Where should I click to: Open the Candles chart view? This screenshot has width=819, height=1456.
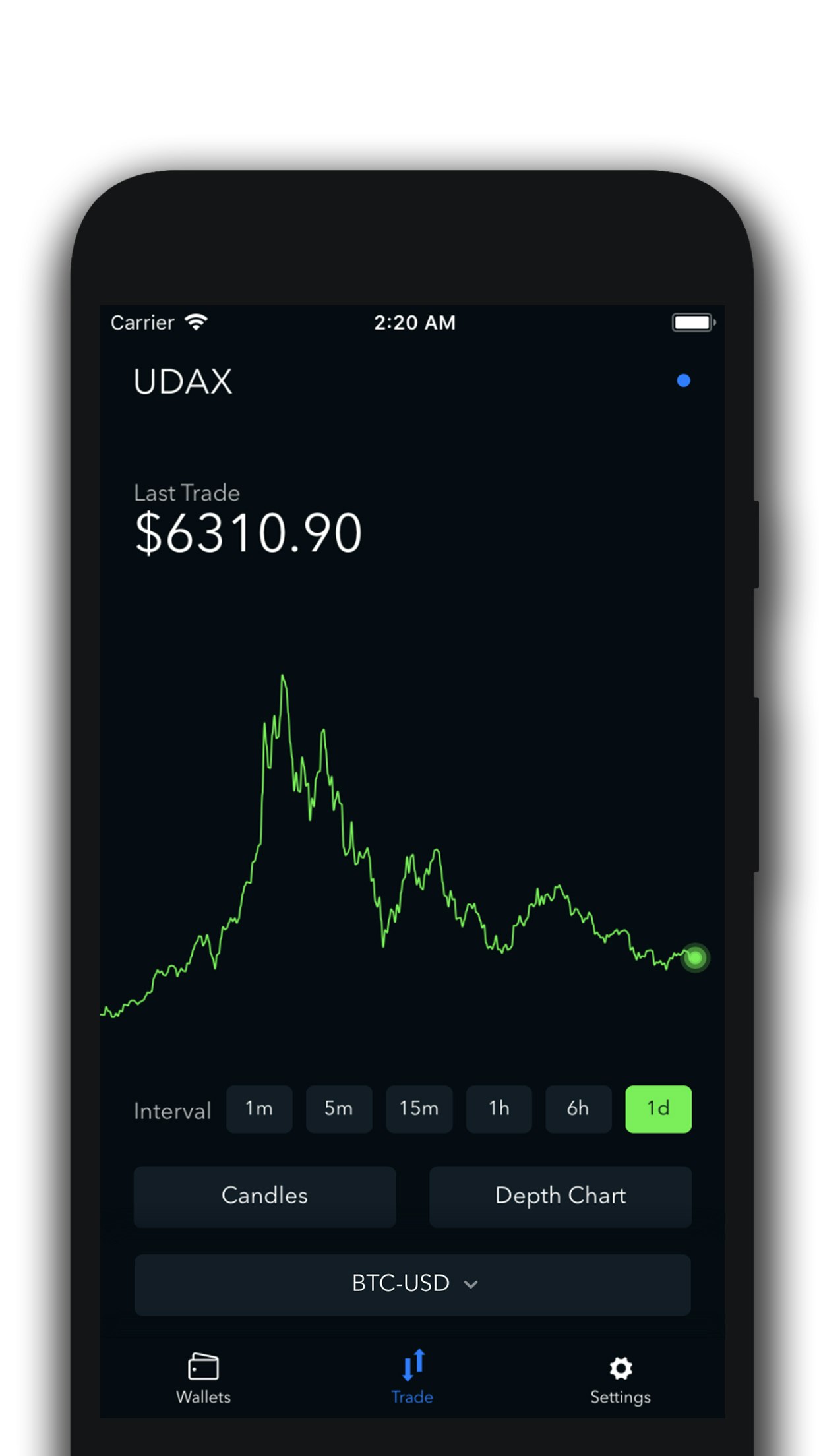click(x=264, y=1196)
